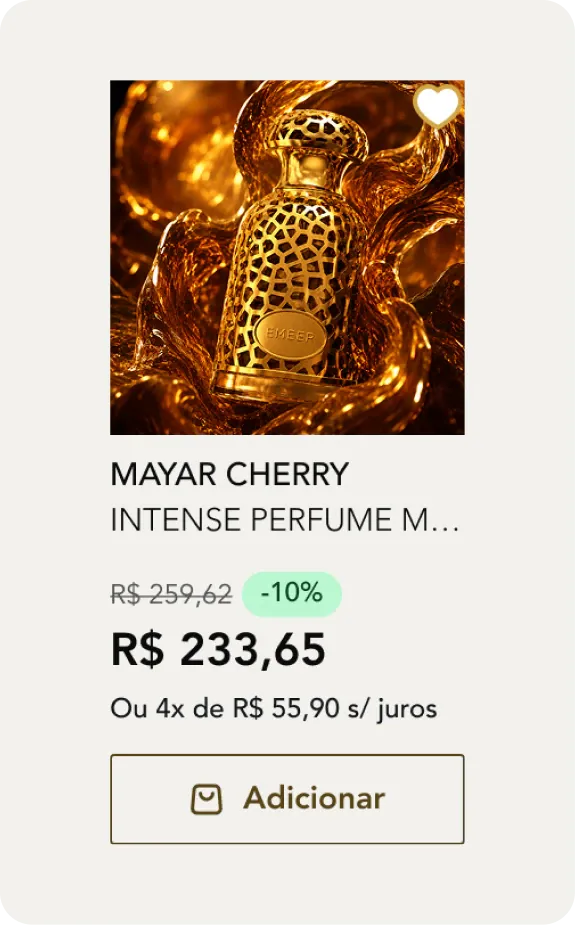This screenshot has height=925, width=575.
Task: Tap Adicionar to add perfume to bag
Action: coord(287,799)
